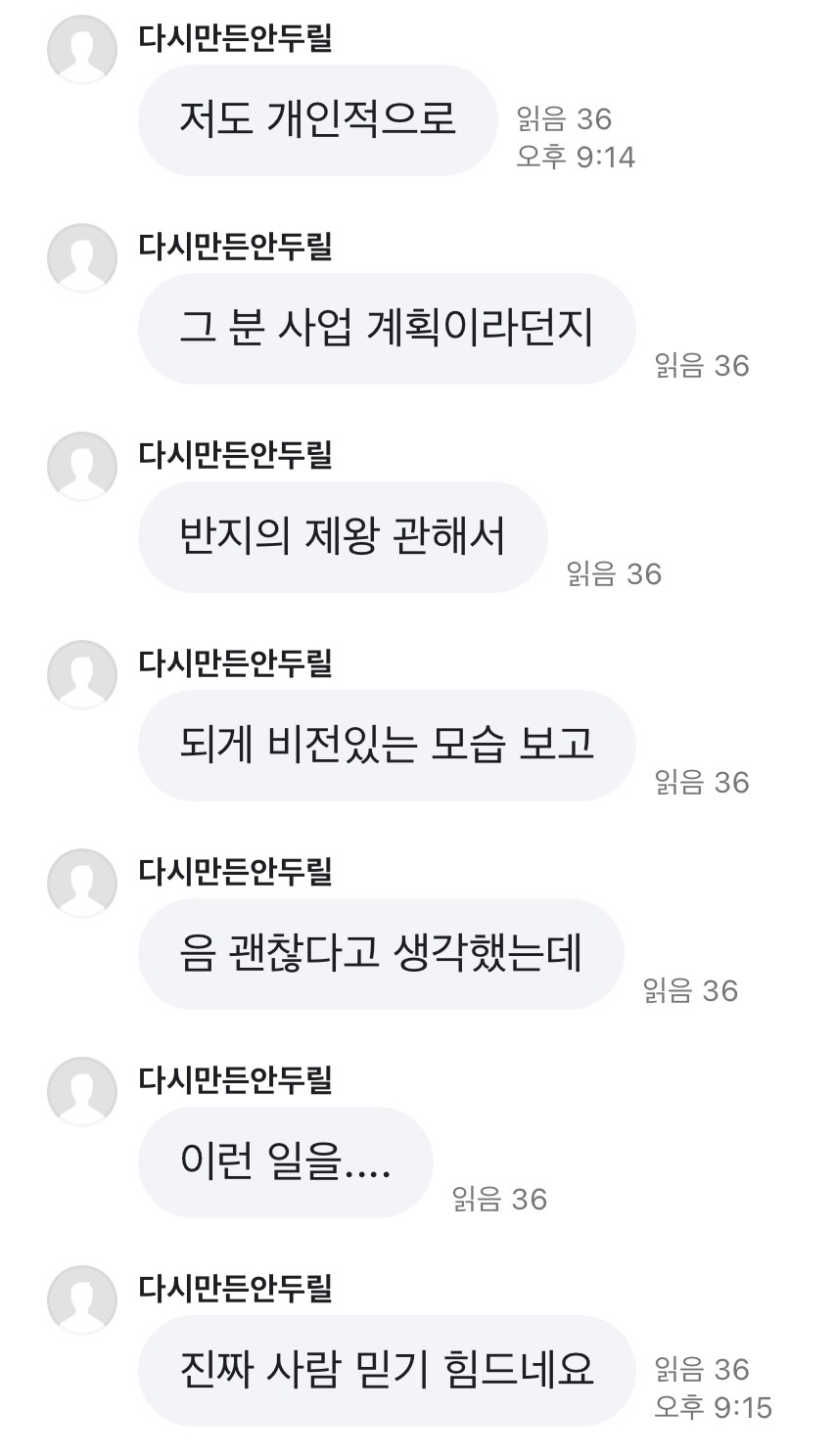This screenshot has width=835, height=1456.
Task: Tap avatar next to '음 괜찮다고 생각했는데'
Action: coord(82,883)
